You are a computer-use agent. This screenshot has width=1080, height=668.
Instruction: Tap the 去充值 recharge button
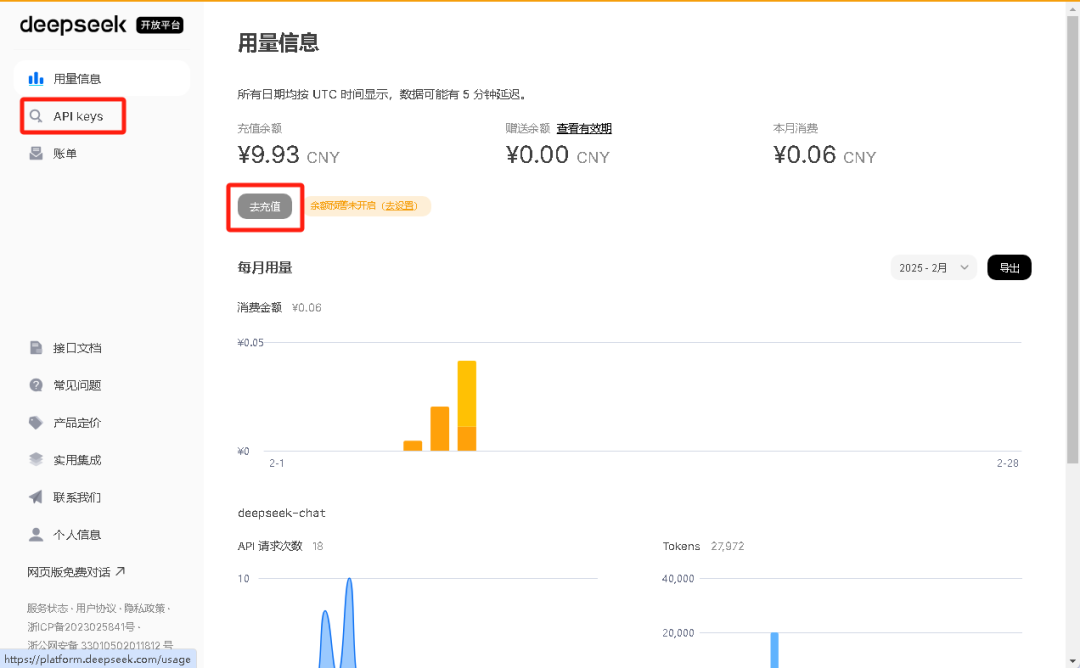click(x=264, y=206)
